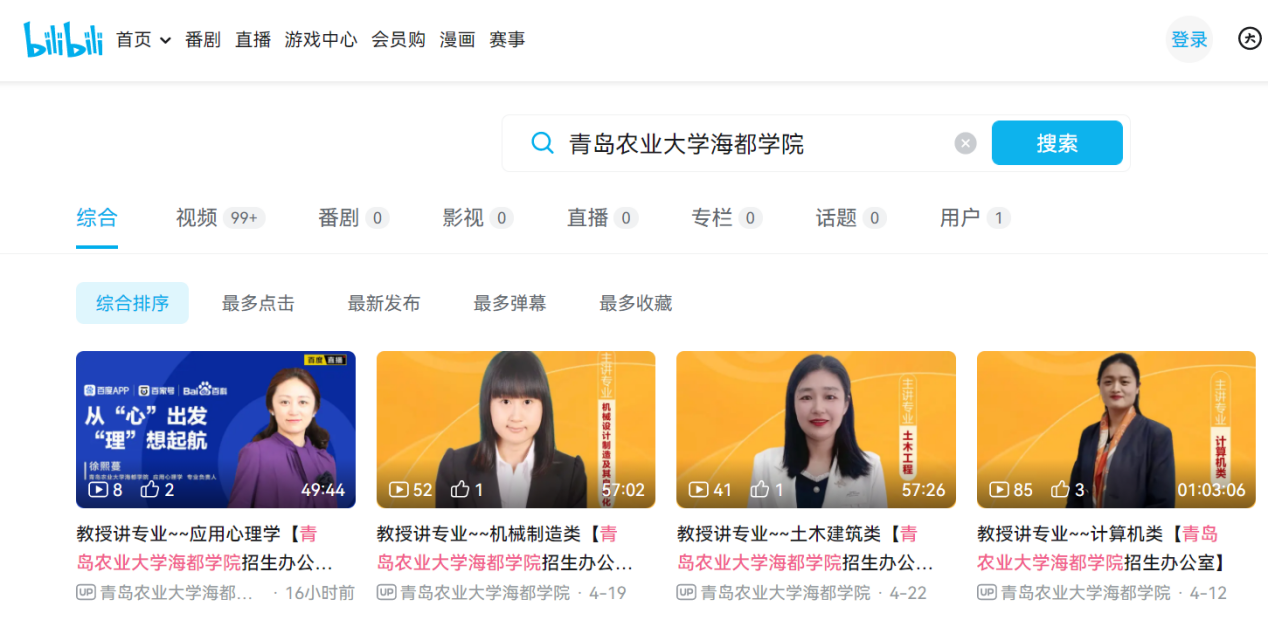Sort results by 最新发布

pyautogui.click(x=384, y=303)
